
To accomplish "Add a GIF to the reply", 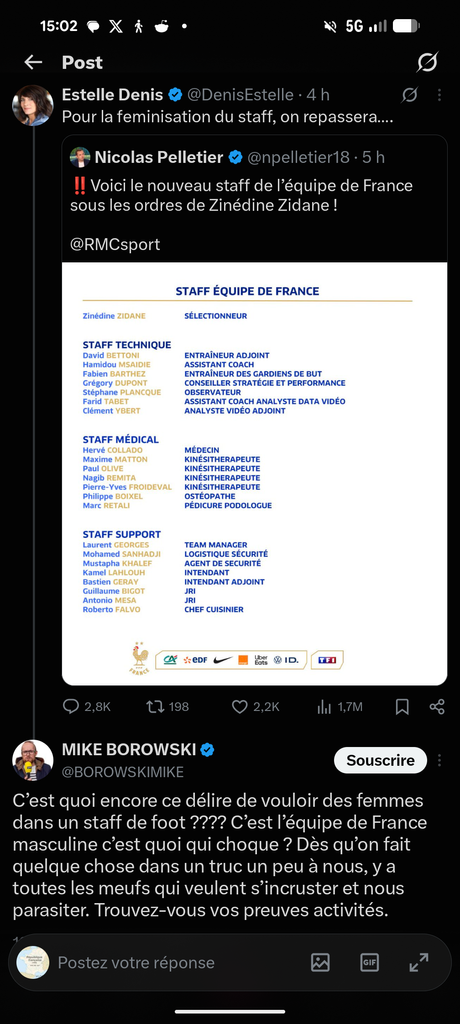I will (x=370, y=963).
